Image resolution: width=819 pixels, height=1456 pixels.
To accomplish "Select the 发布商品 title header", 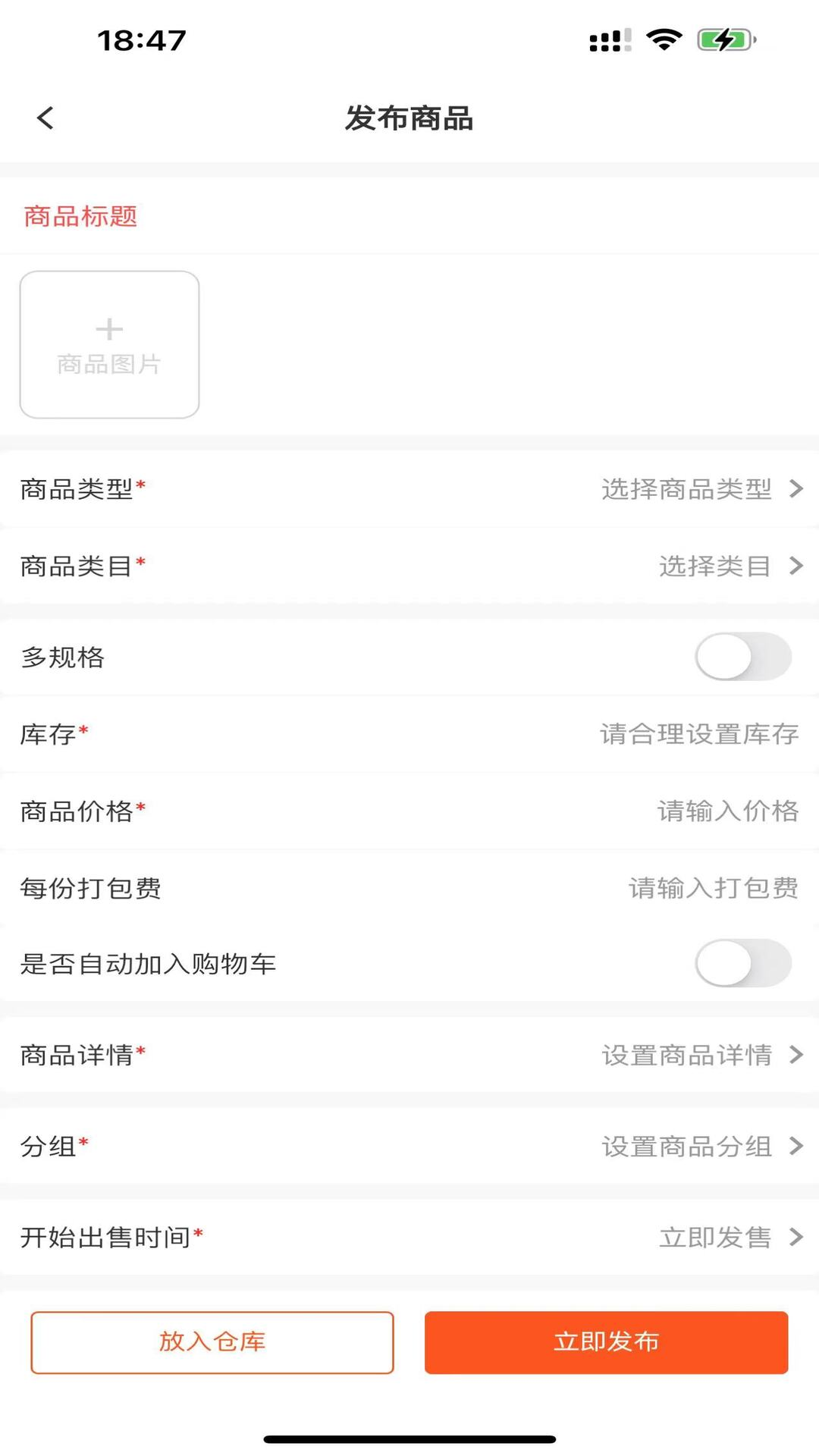I will (x=409, y=118).
